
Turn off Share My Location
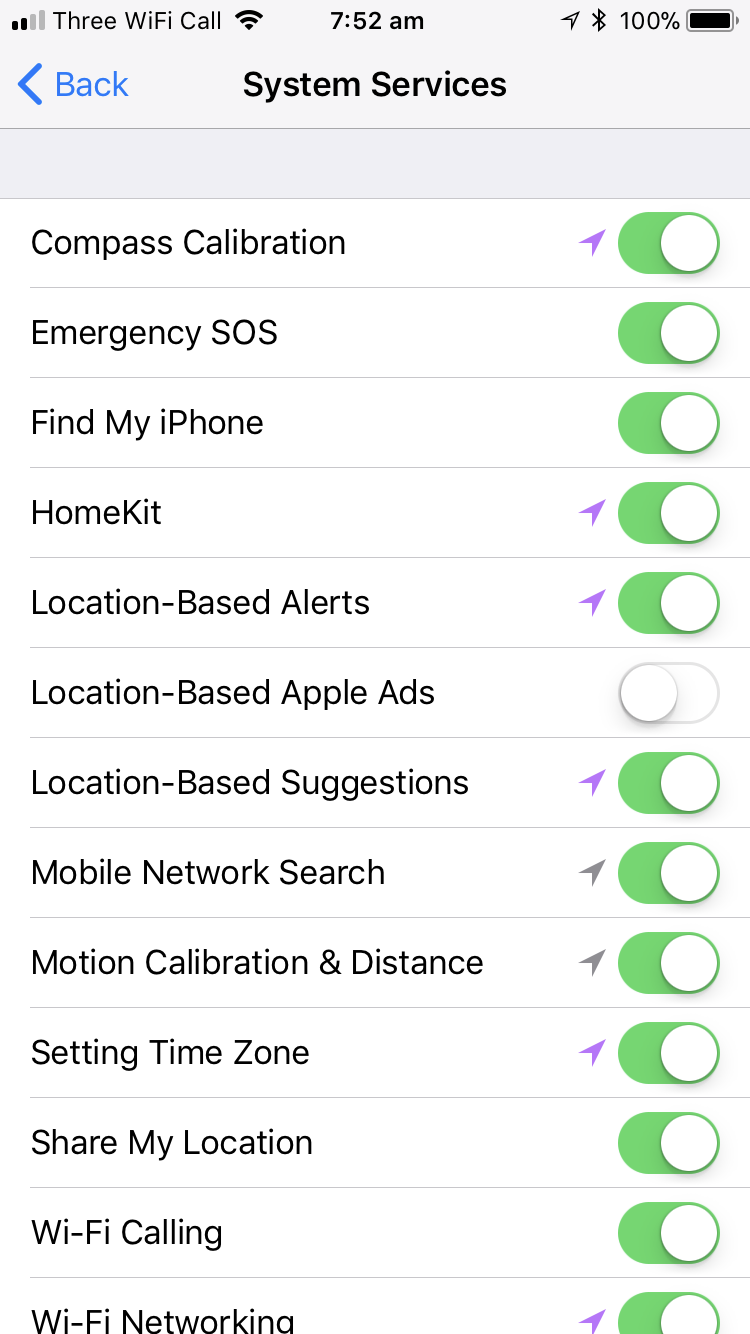[669, 1143]
